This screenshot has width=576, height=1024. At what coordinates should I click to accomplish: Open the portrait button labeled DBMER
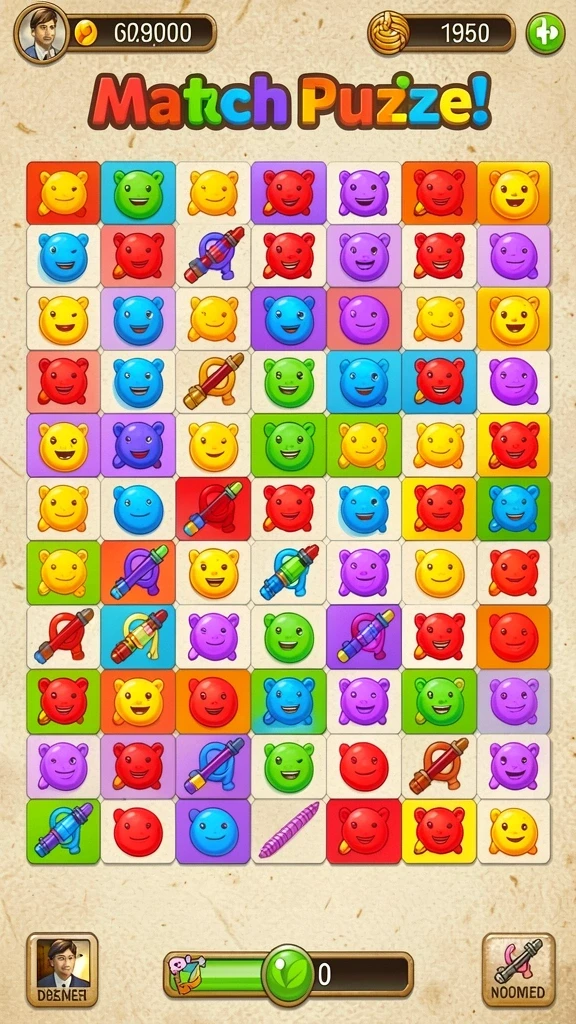[x=63, y=969]
